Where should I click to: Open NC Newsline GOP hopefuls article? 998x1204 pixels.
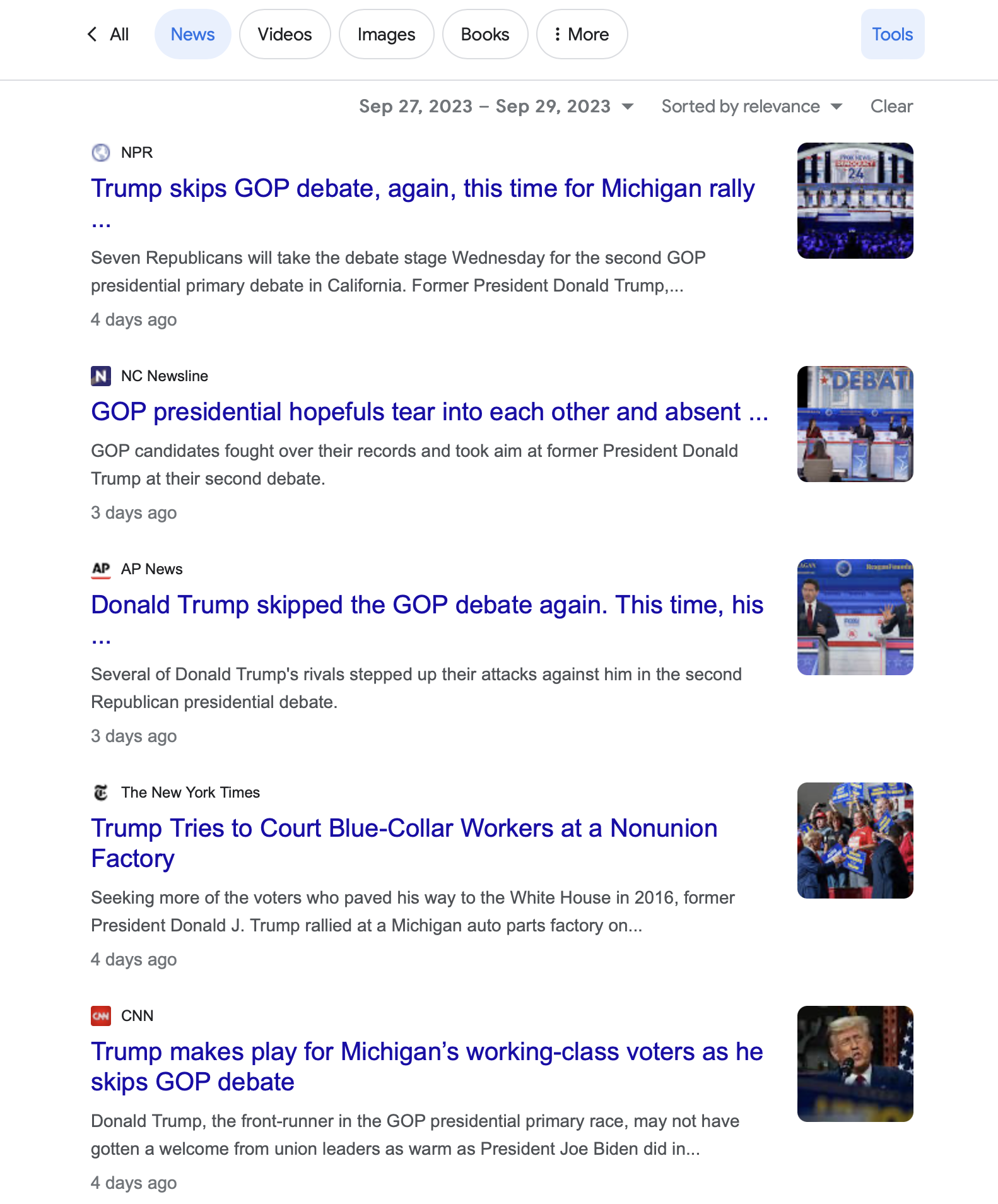(x=429, y=412)
